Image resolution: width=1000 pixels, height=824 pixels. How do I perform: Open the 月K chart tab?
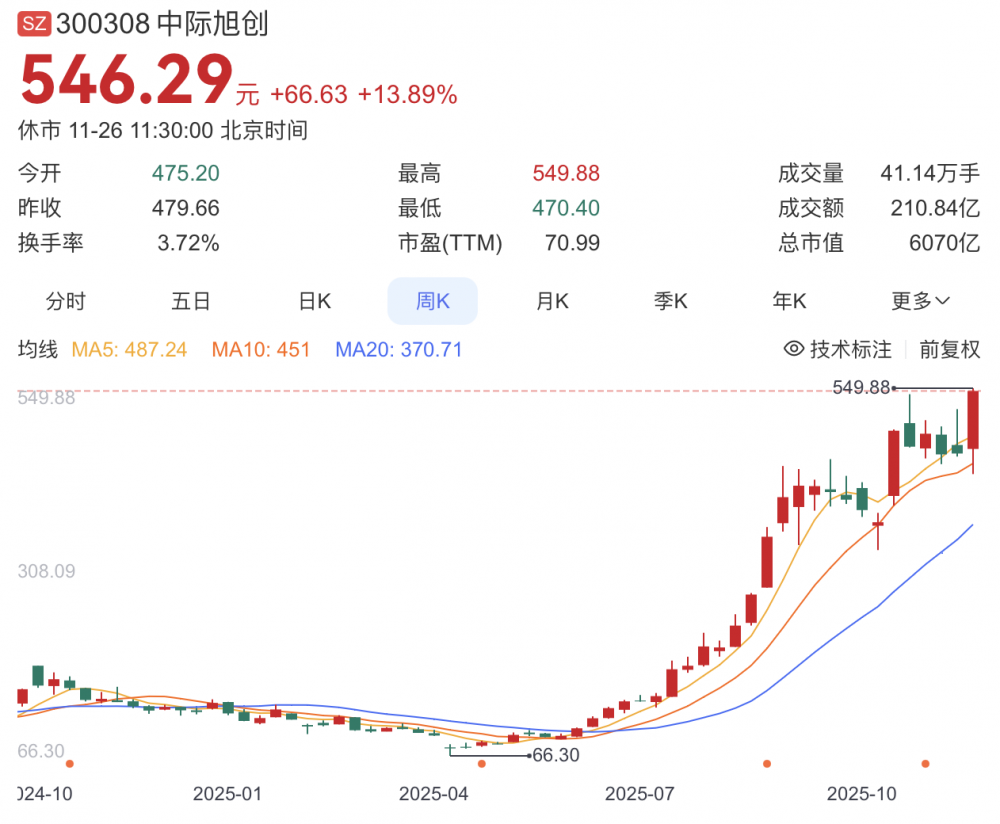[552, 301]
